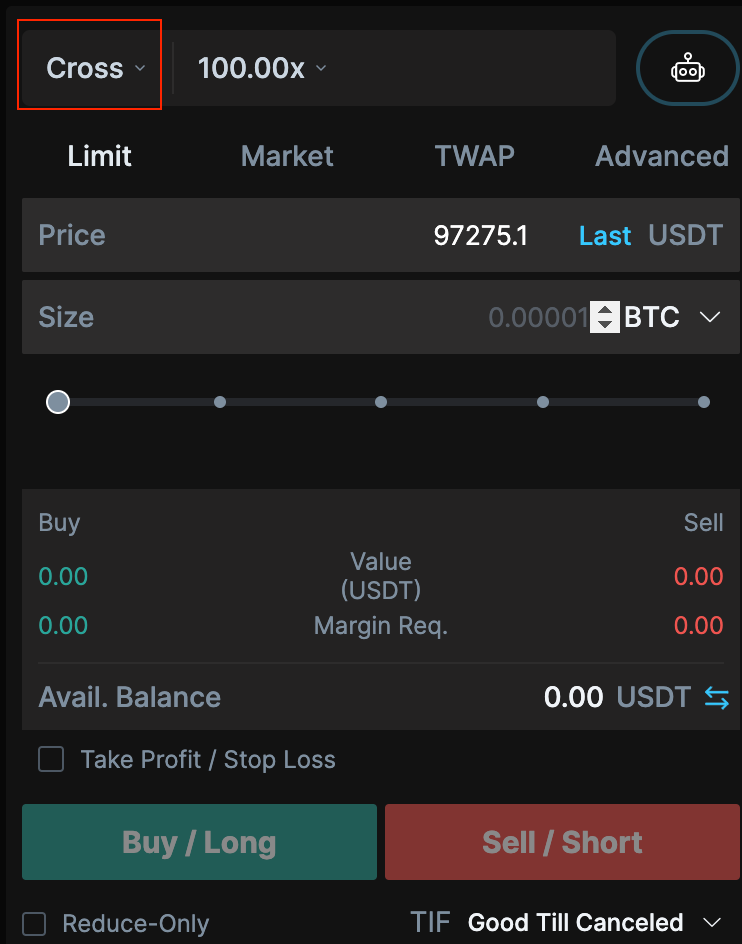Place a Sell / Short order
742x944 pixels.
pyautogui.click(x=562, y=842)
